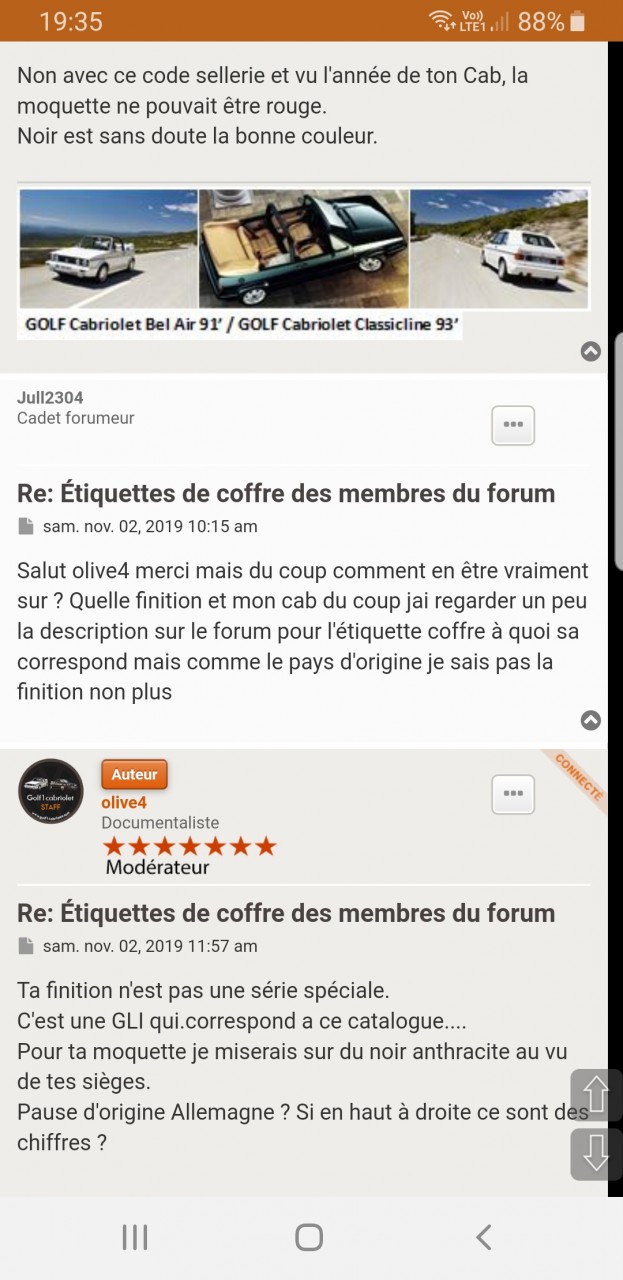The width and height of the screenshot is (623, 1280).
Task: Tap the floating page-down arrow button
Action: (596, 1155)
